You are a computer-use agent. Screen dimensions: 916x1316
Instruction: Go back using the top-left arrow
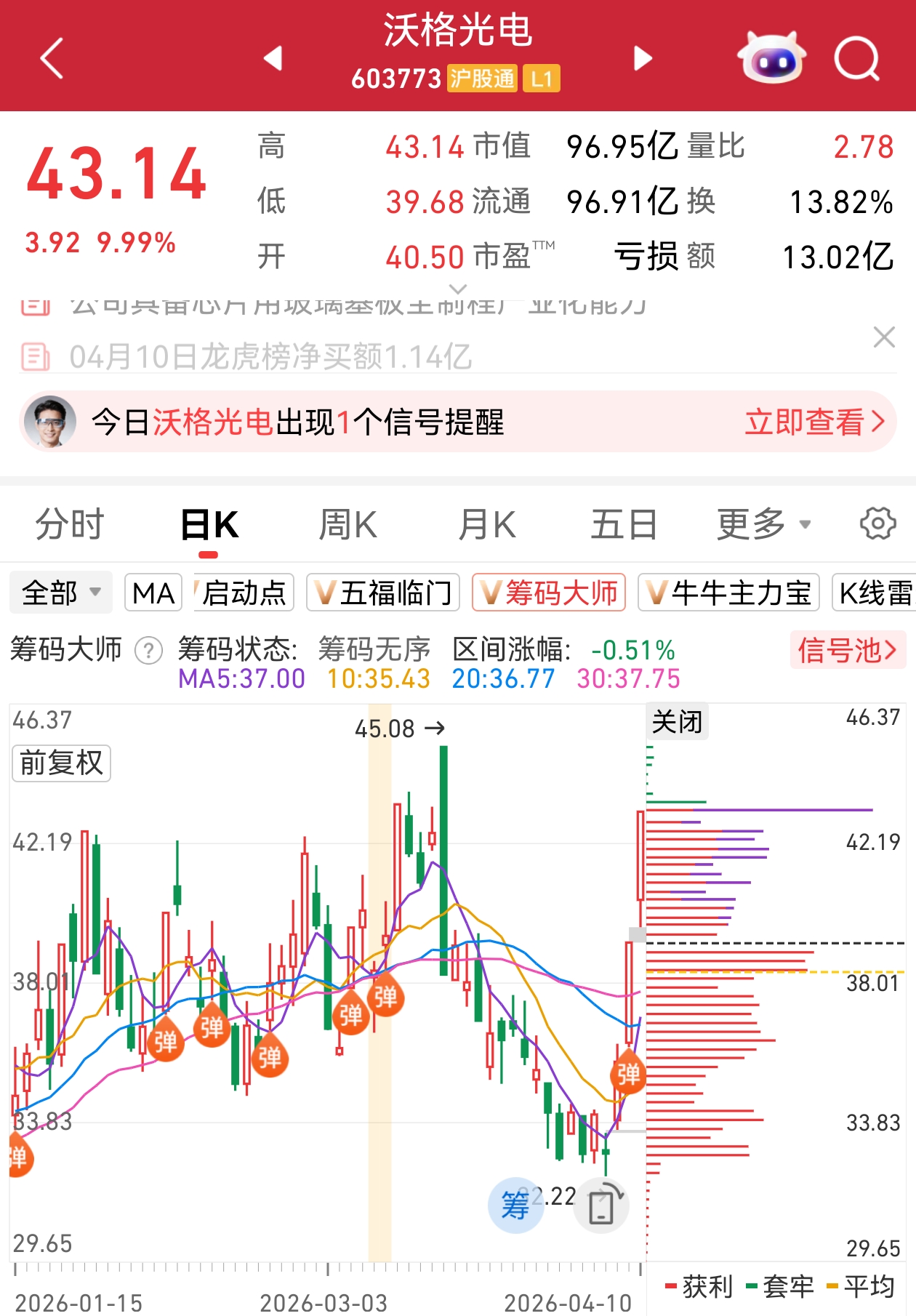[52, 58]
